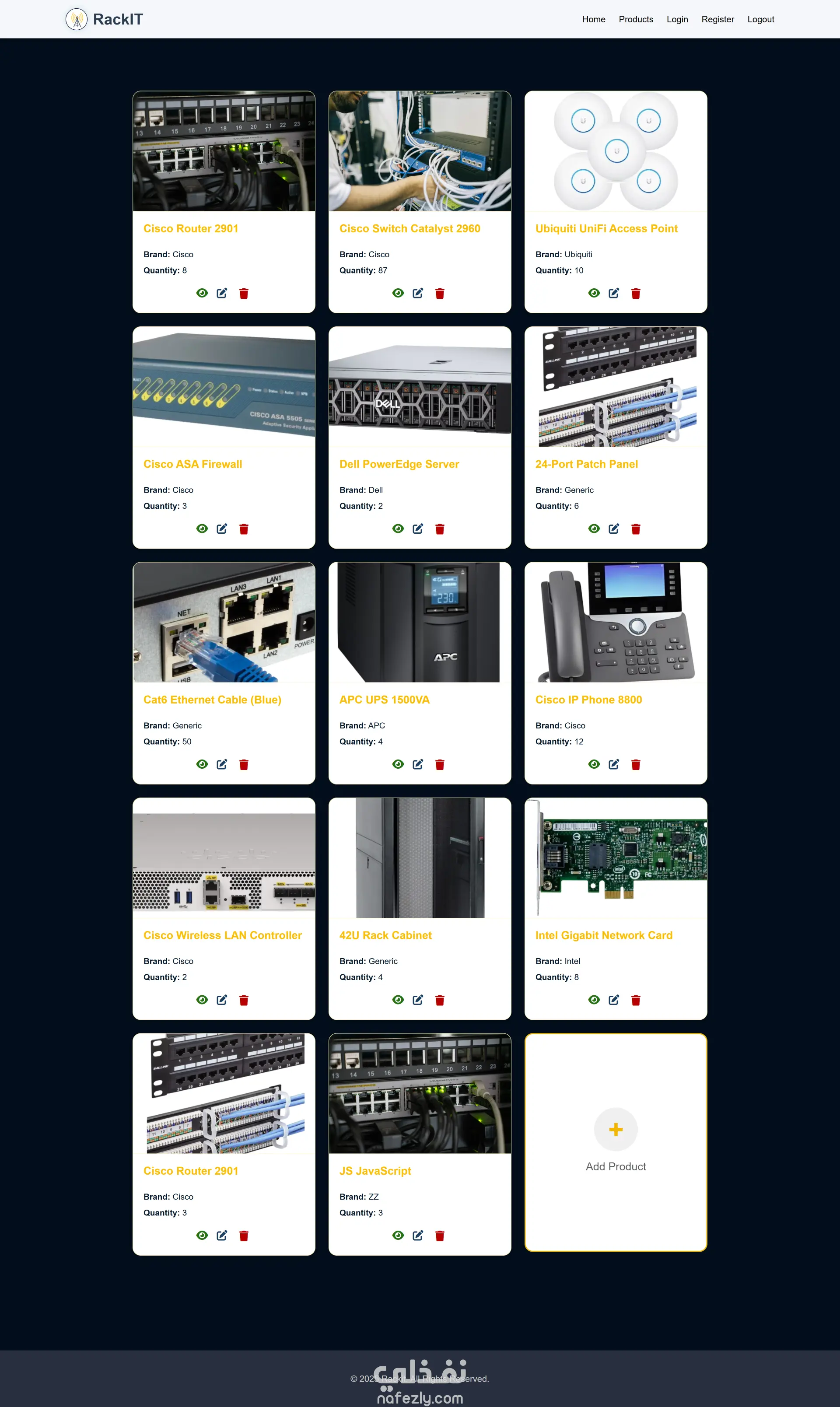Viewport: 840px width, 1407px height.
Task: Open the Home link in navigation
Action: [593, 19]
